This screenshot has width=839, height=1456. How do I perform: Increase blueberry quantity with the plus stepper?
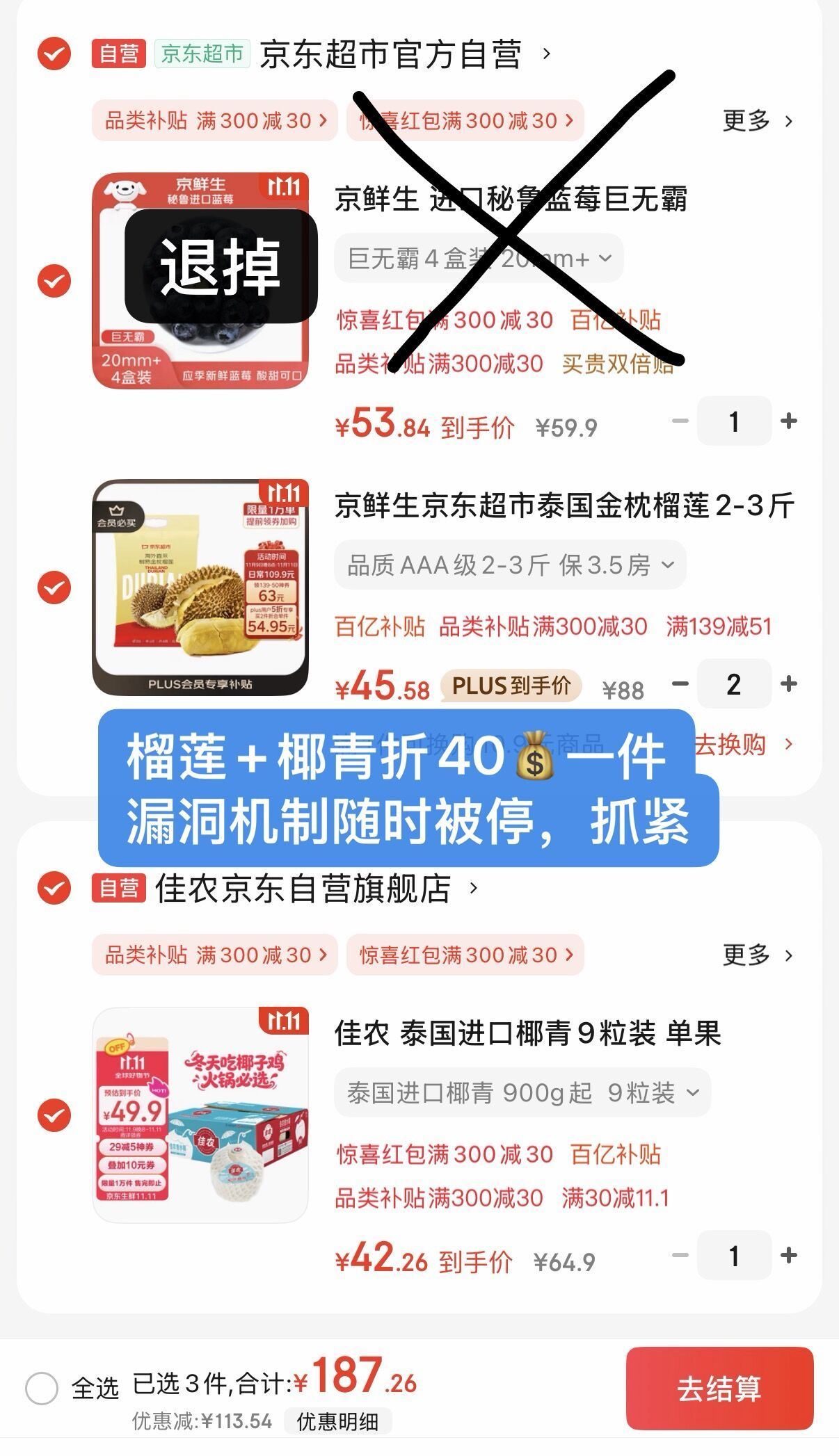click(x=788, y=421)
